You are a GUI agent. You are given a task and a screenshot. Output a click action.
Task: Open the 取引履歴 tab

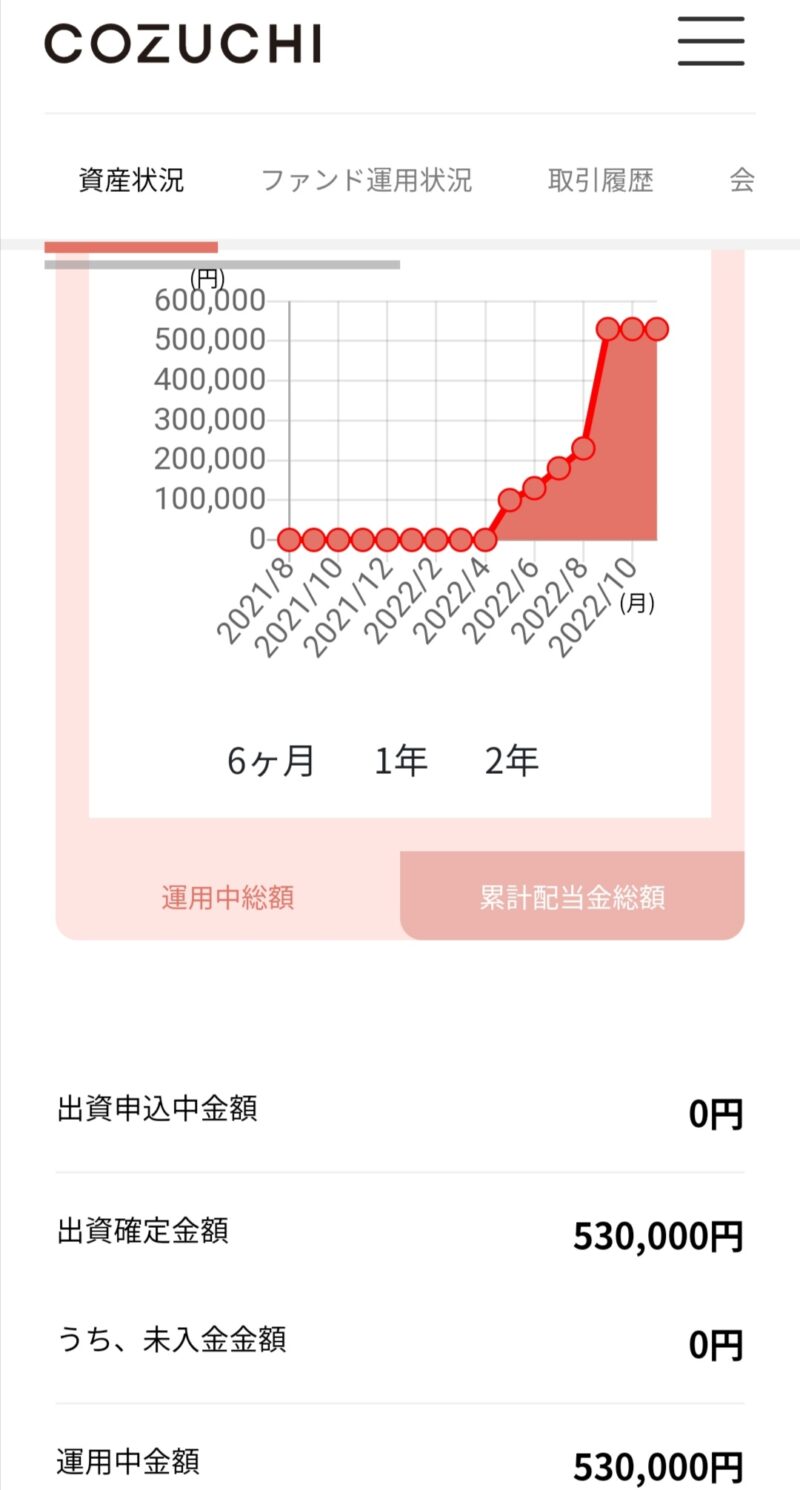(x=600, y=181)
